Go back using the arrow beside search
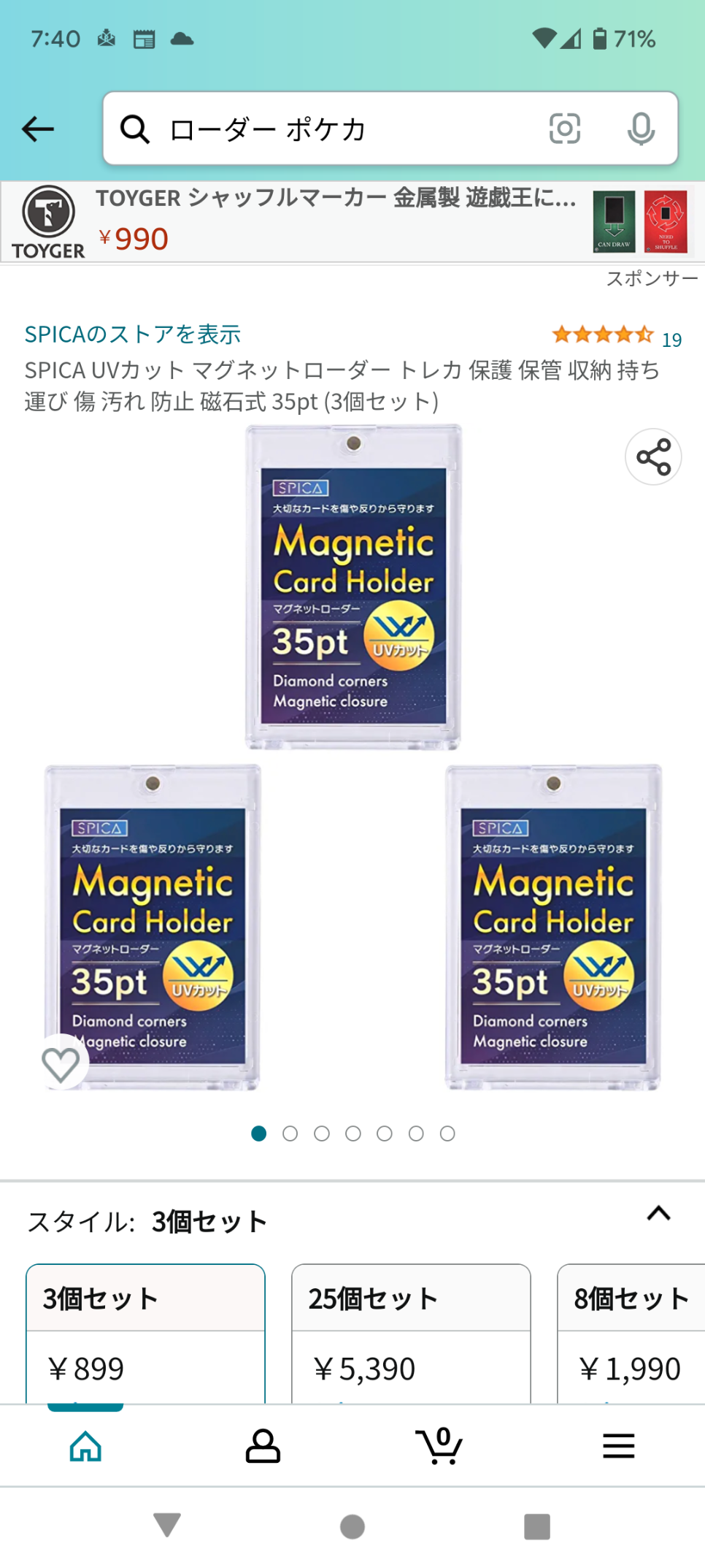 click(38, 129)
